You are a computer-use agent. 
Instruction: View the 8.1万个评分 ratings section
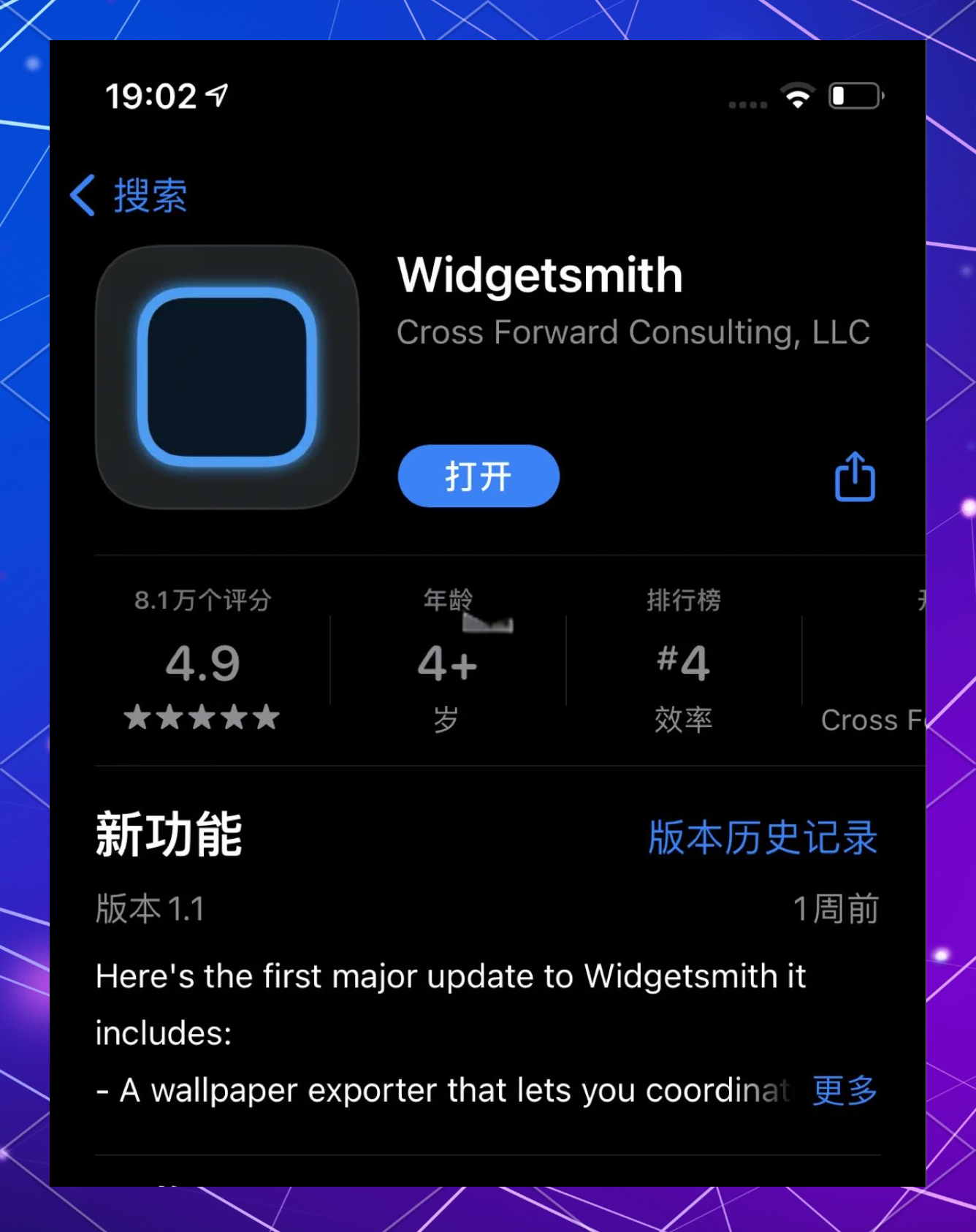tap(202, 661)
